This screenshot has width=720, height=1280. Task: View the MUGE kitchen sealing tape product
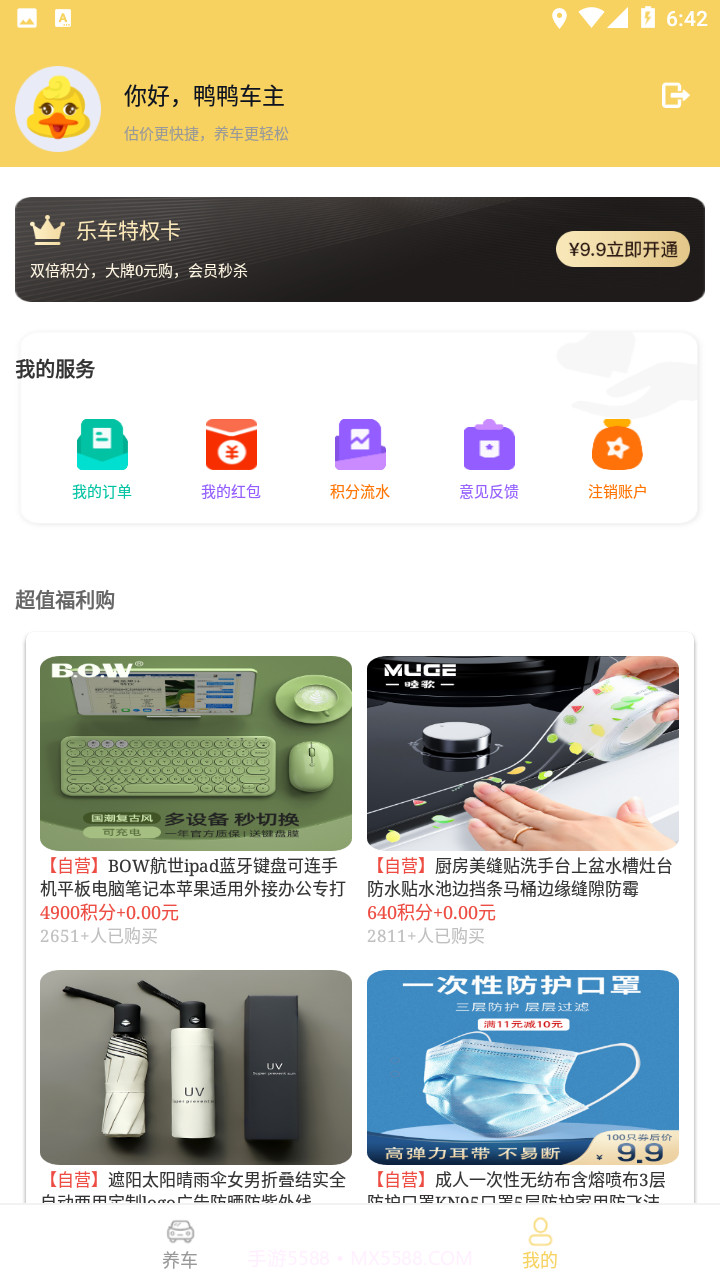coord(523,753)
